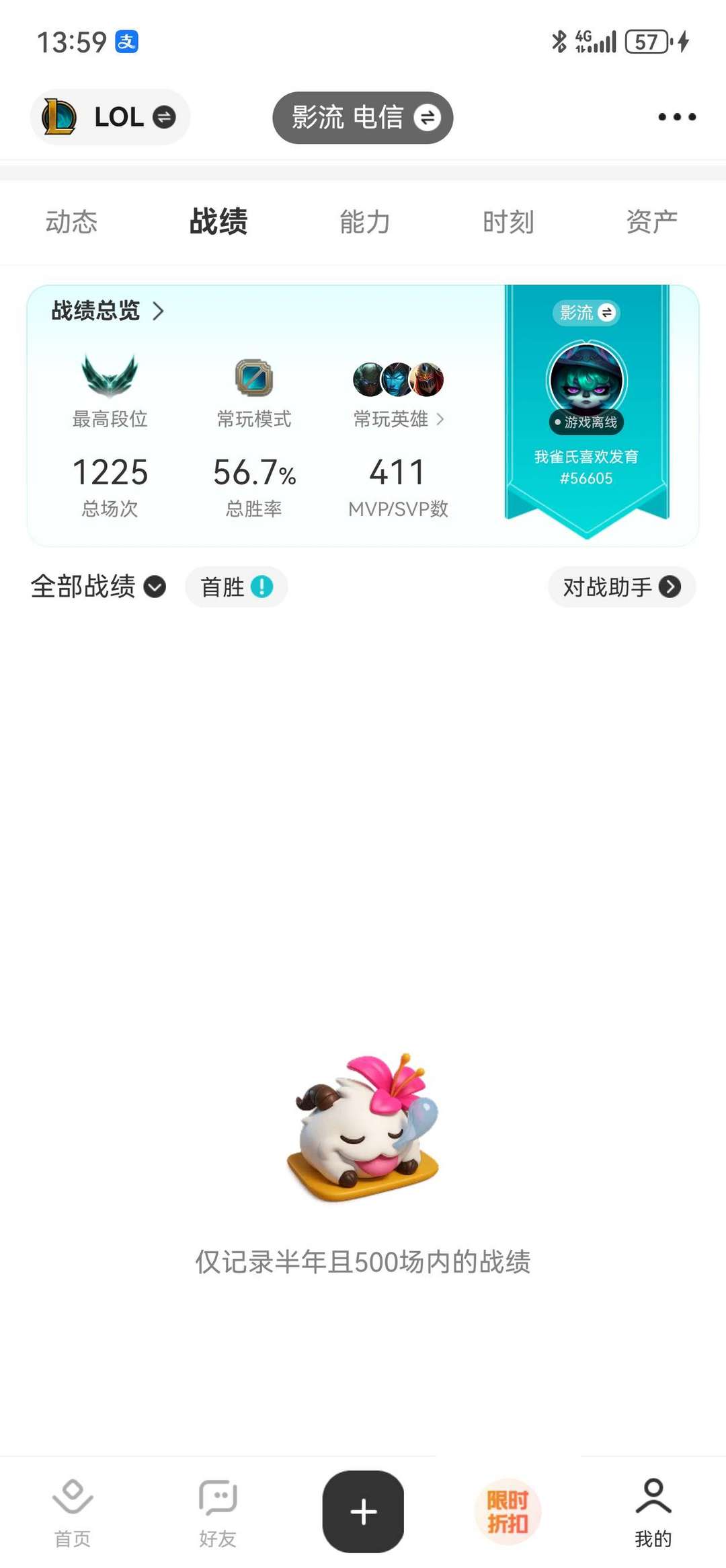Open 限时折扣 deals
This screenshot has height=1568, width=726.
(x=508, y=1511)
